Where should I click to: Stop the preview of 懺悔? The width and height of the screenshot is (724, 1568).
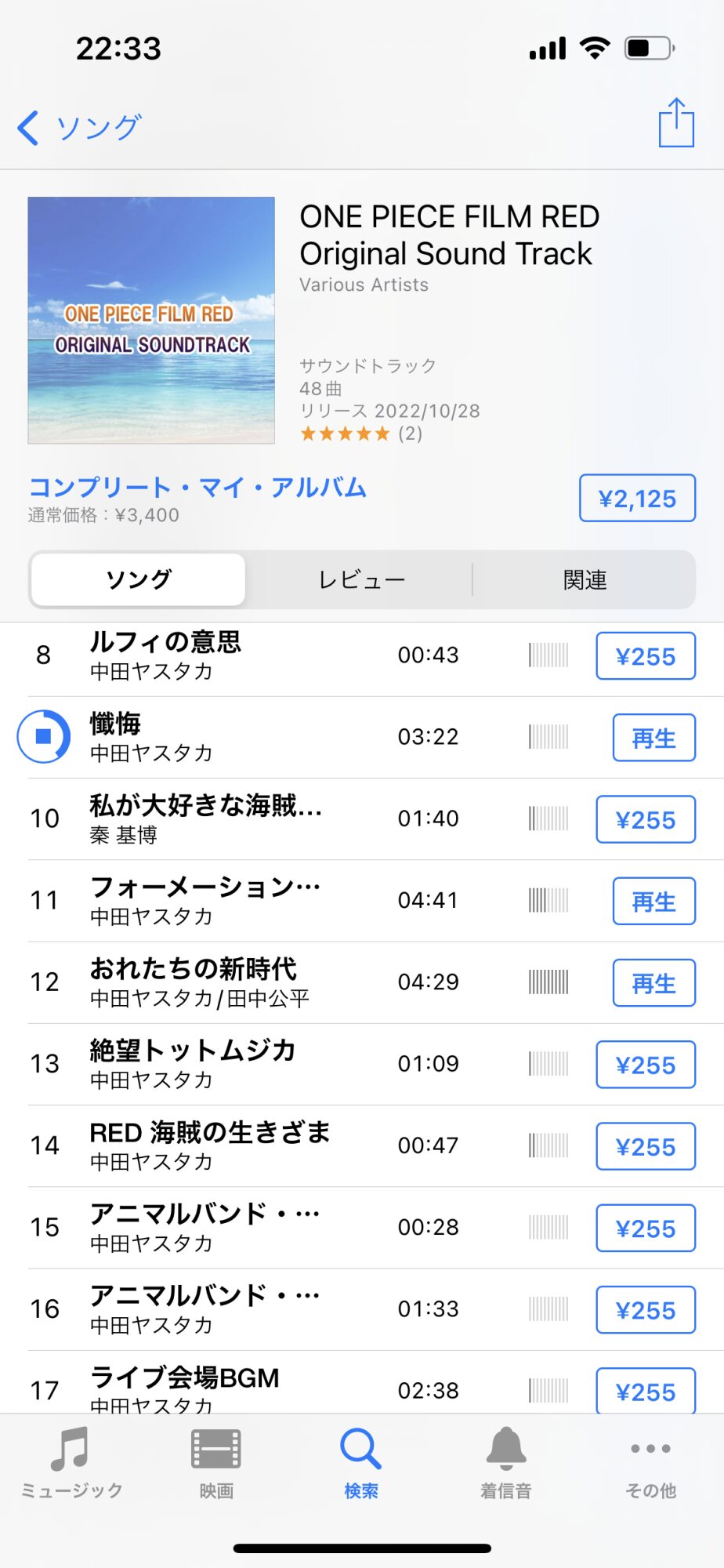coord(44,737)
